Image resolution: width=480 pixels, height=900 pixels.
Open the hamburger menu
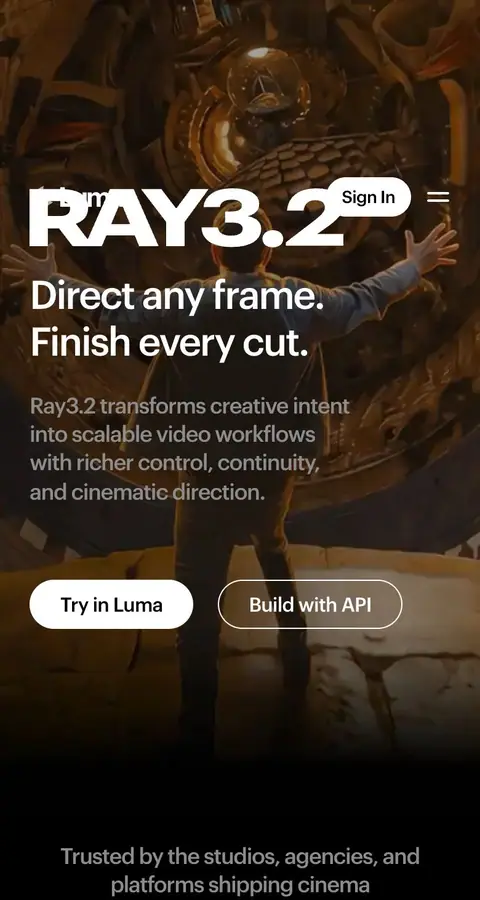pos(438,197)
